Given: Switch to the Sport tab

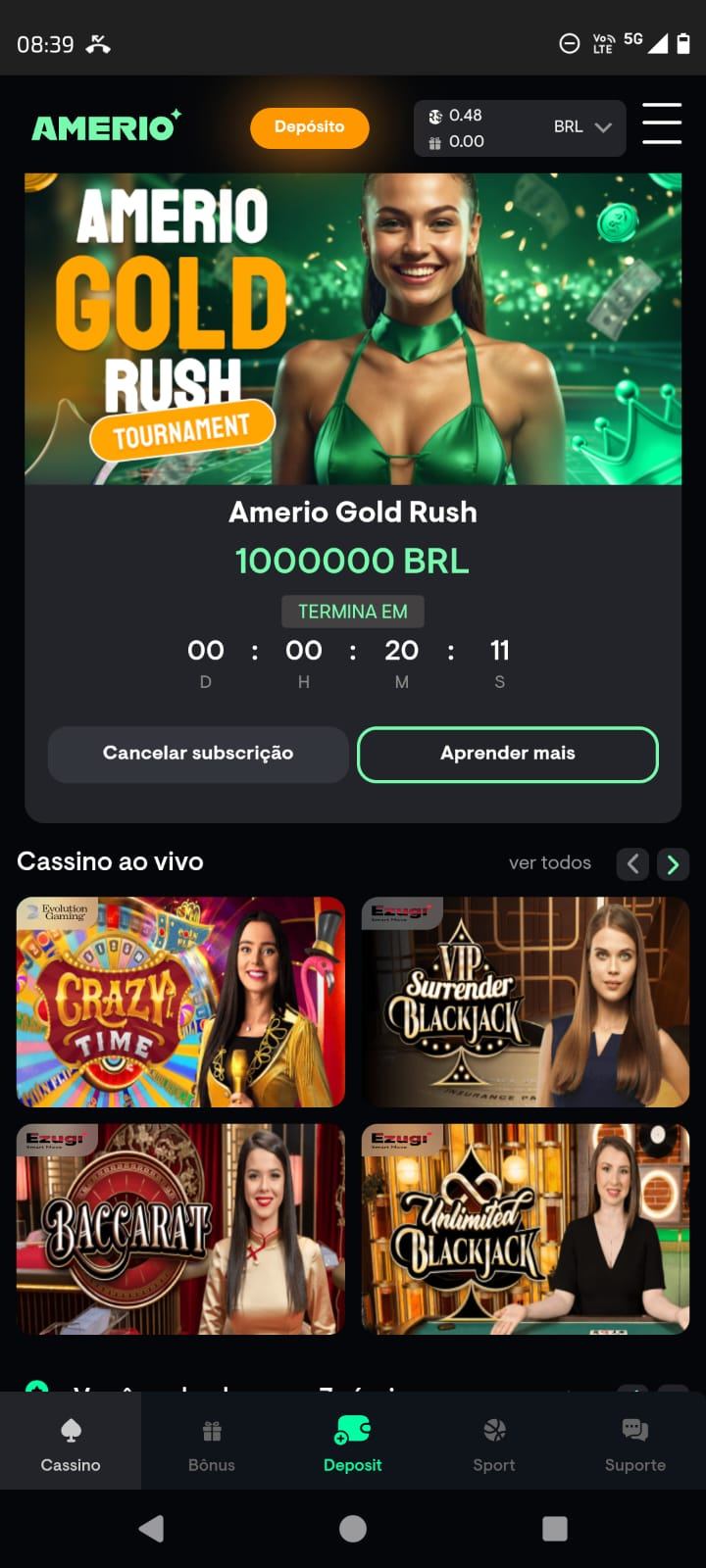Looking at the screenshot, I should click(x=494, y=1443).
